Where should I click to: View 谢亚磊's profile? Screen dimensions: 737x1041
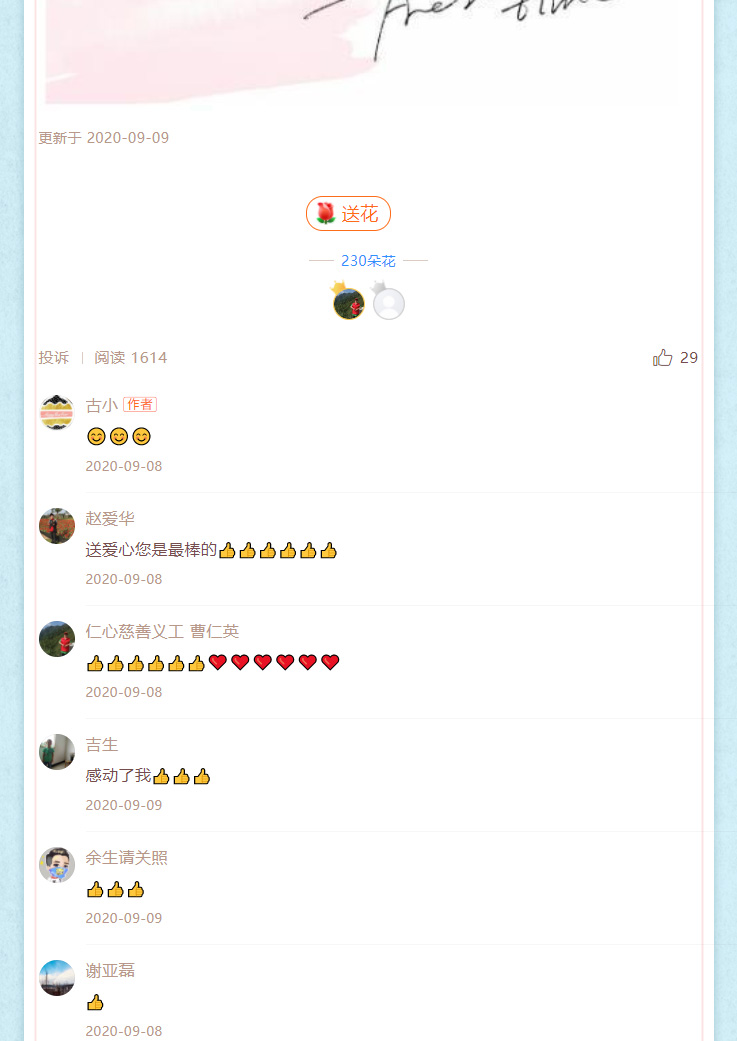click(110, 971)
